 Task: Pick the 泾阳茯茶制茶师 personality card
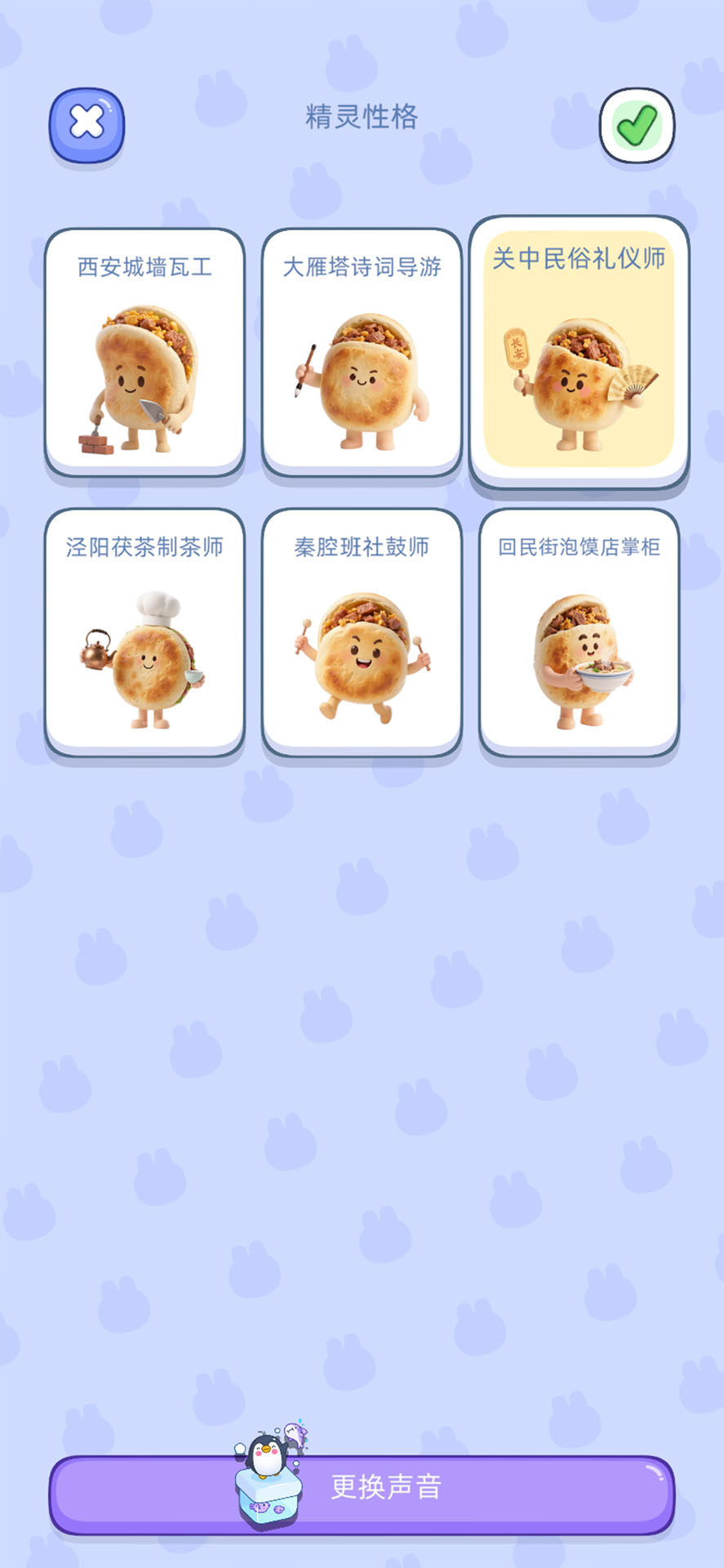(144, 632)
